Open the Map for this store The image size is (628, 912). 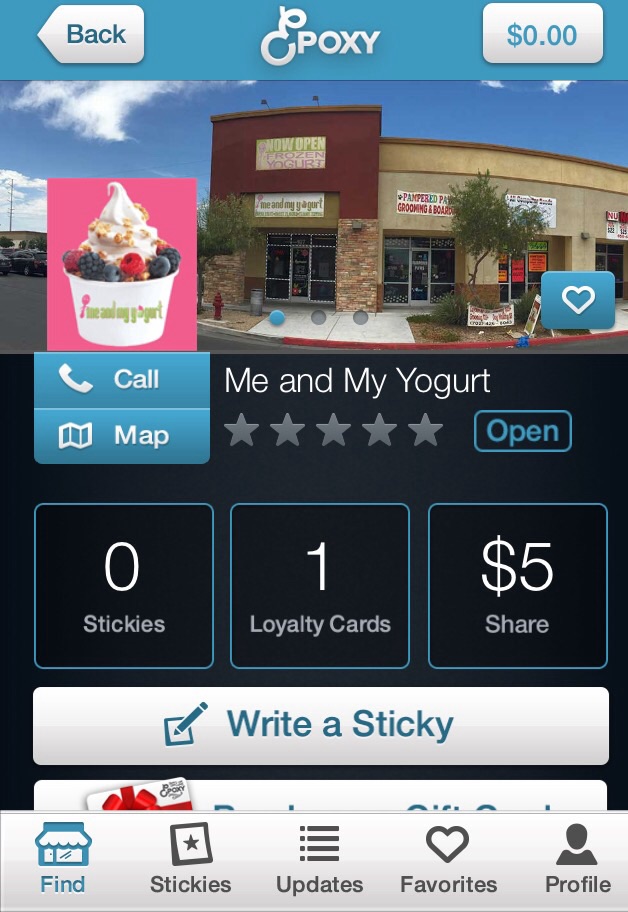pos(122,436)
